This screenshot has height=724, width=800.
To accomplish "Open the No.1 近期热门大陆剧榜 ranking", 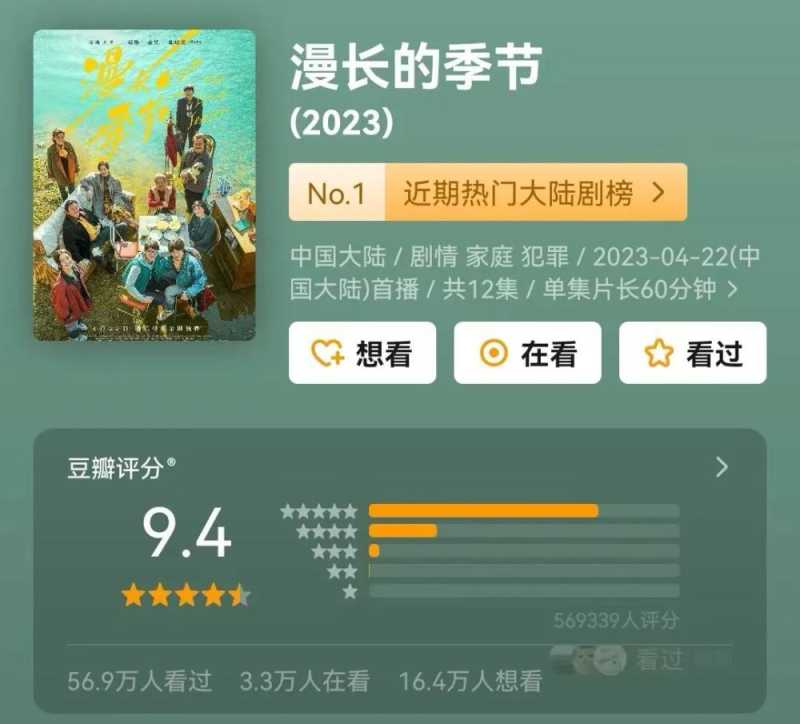I will [x=488, y=192].
